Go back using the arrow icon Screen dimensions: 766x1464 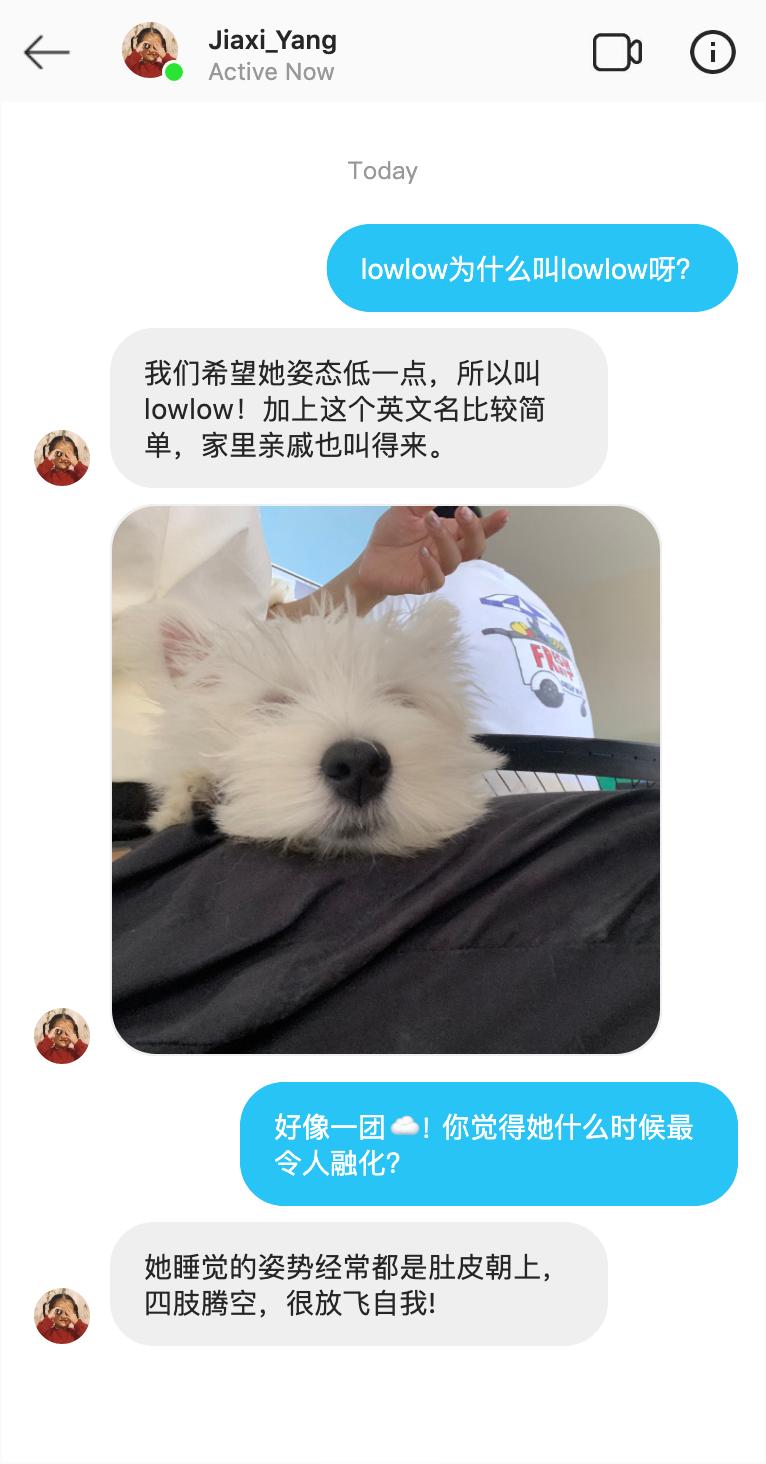click(46, 52)
